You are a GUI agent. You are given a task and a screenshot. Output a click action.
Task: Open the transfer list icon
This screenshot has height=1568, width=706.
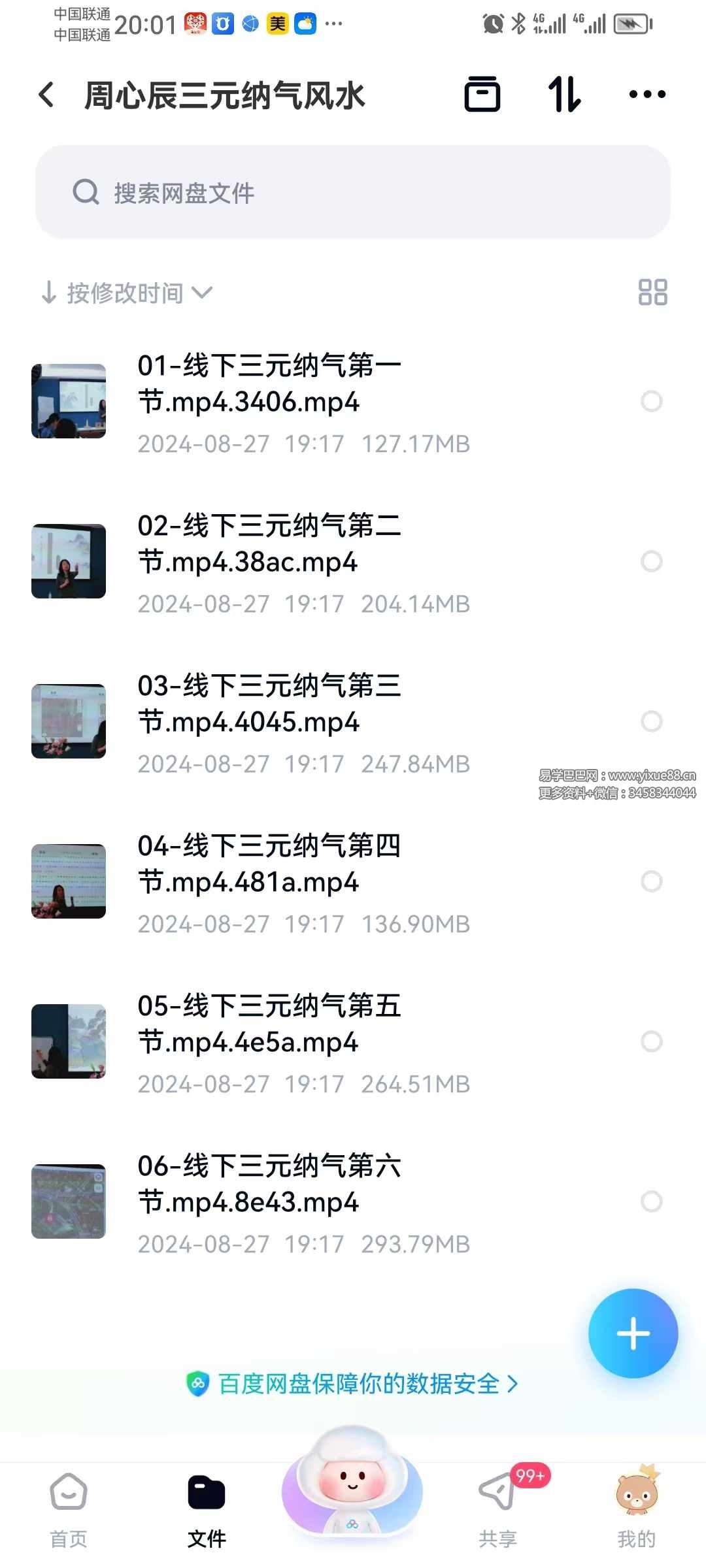point(482,94)
